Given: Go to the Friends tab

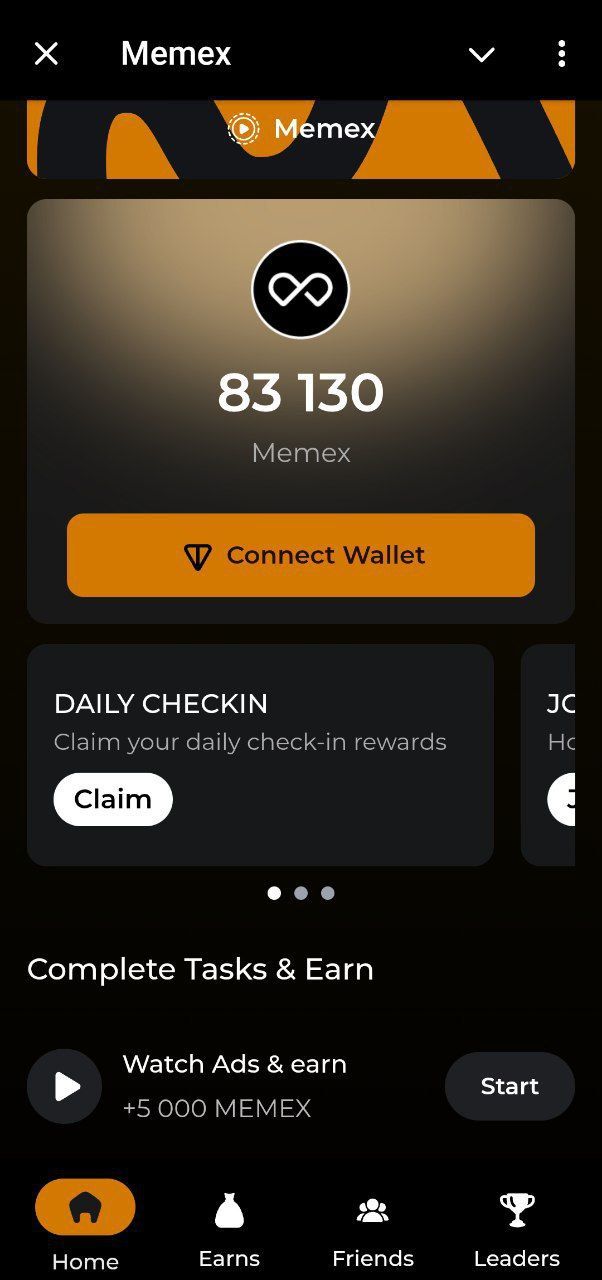Looking at the screenshot, I should click(372, 1230).
